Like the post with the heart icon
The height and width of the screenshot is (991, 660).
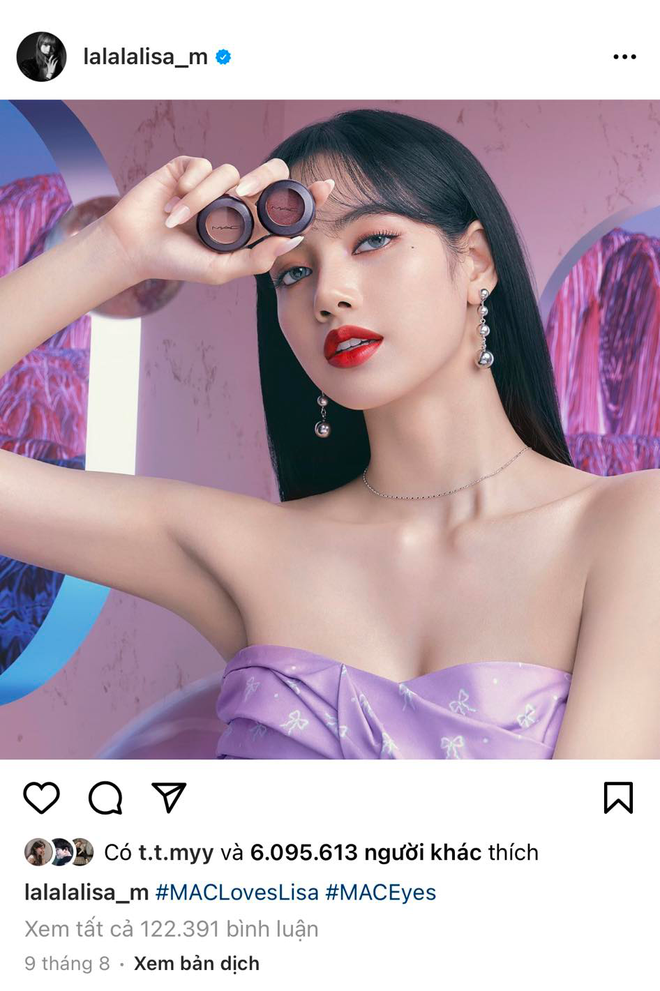(x=42, y=797)
